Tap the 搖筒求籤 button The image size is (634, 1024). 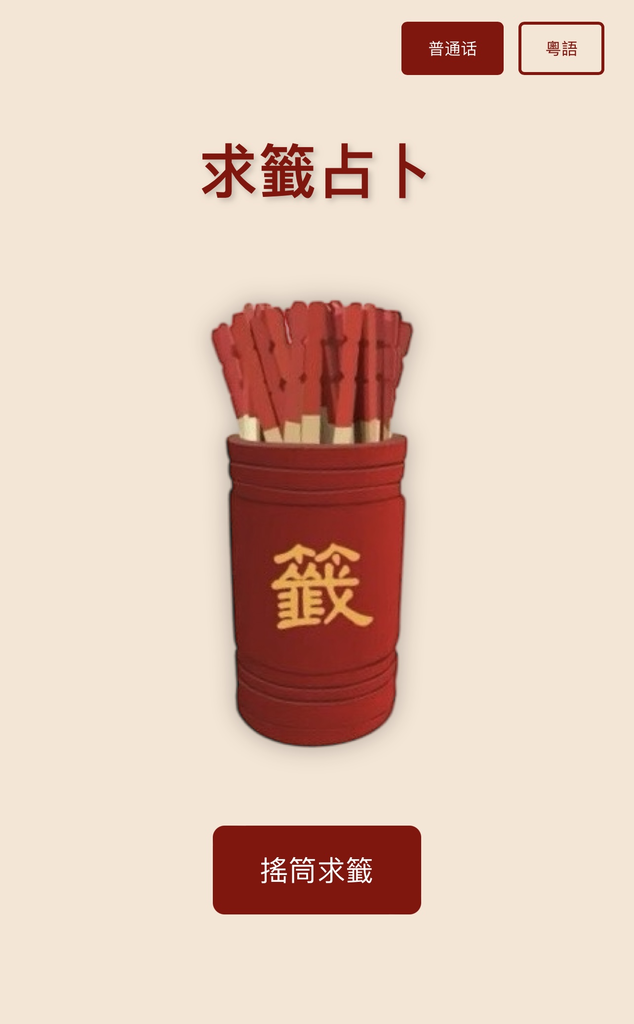tap(316, 870)
